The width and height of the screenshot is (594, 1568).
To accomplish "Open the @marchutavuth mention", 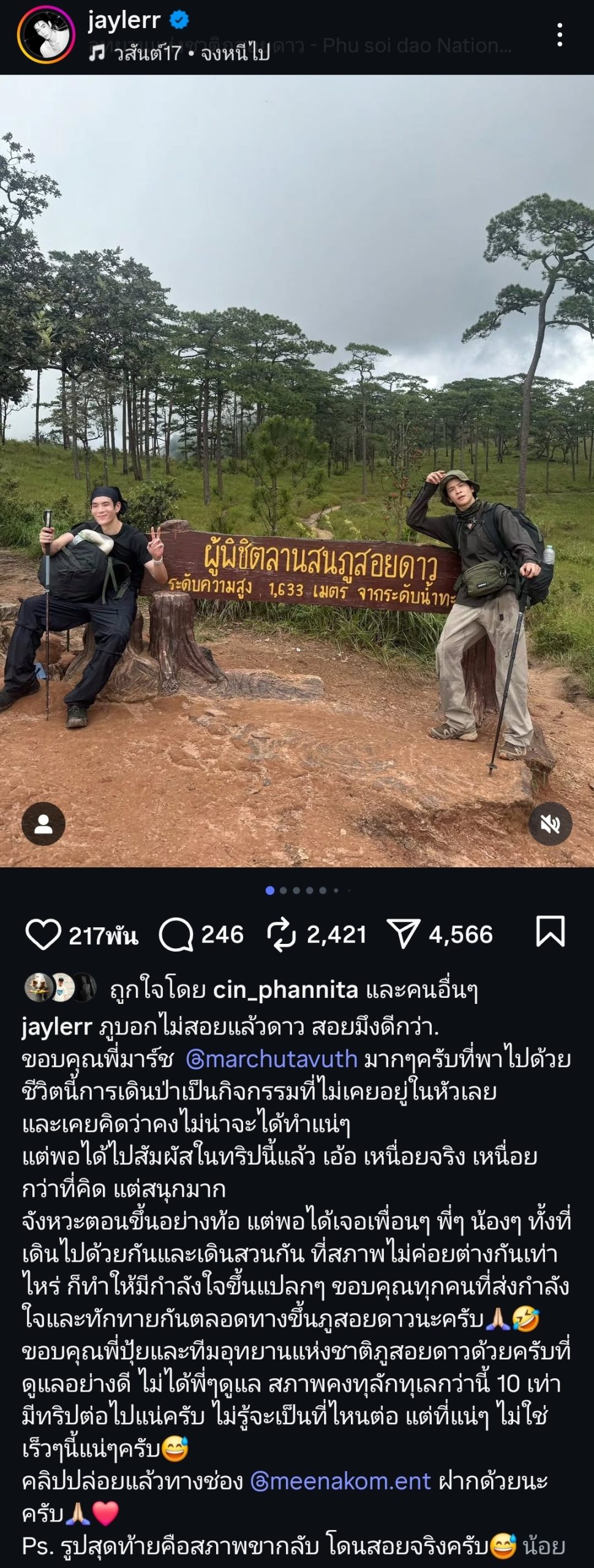I will pyautogui.click(x=271, y=1059).
